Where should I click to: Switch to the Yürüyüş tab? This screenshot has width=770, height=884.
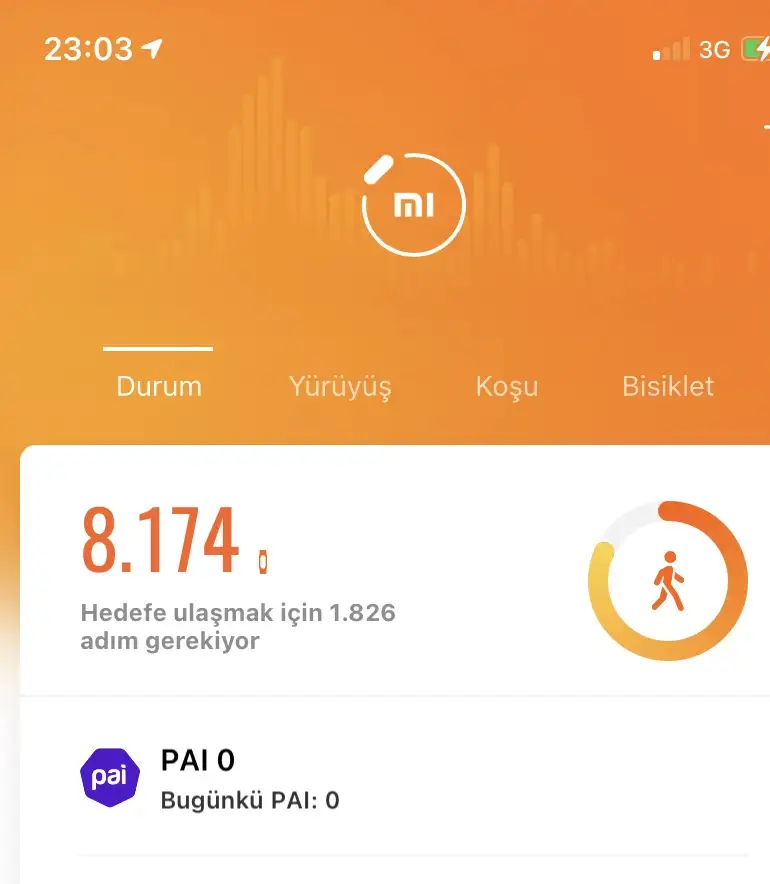pos(340,386)
